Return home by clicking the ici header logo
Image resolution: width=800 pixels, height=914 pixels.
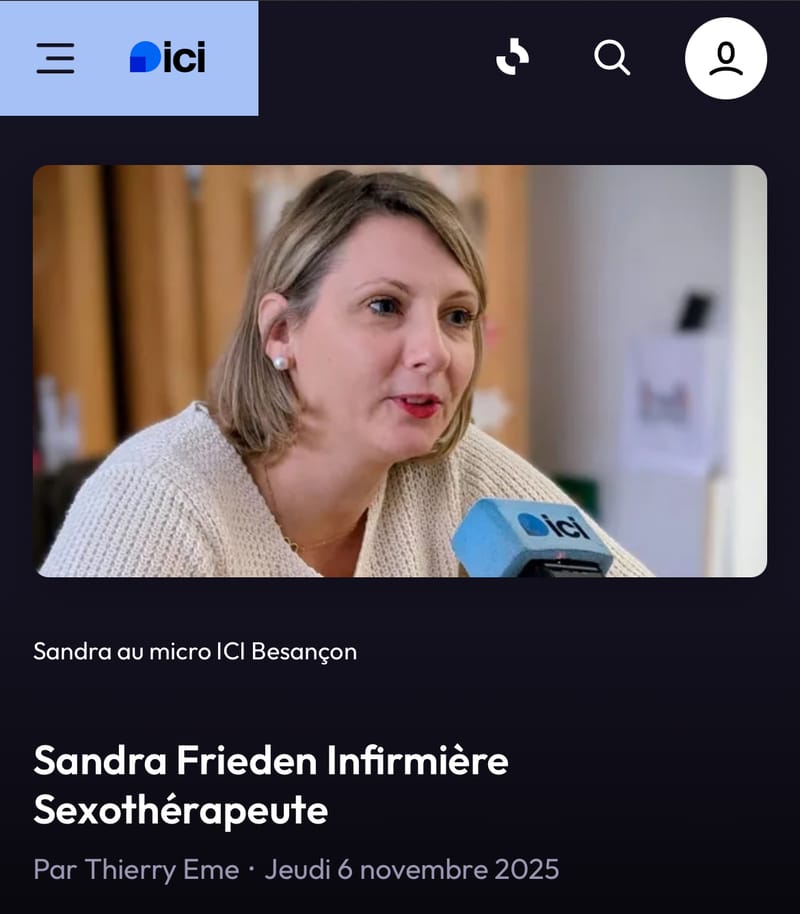[165, 58]
